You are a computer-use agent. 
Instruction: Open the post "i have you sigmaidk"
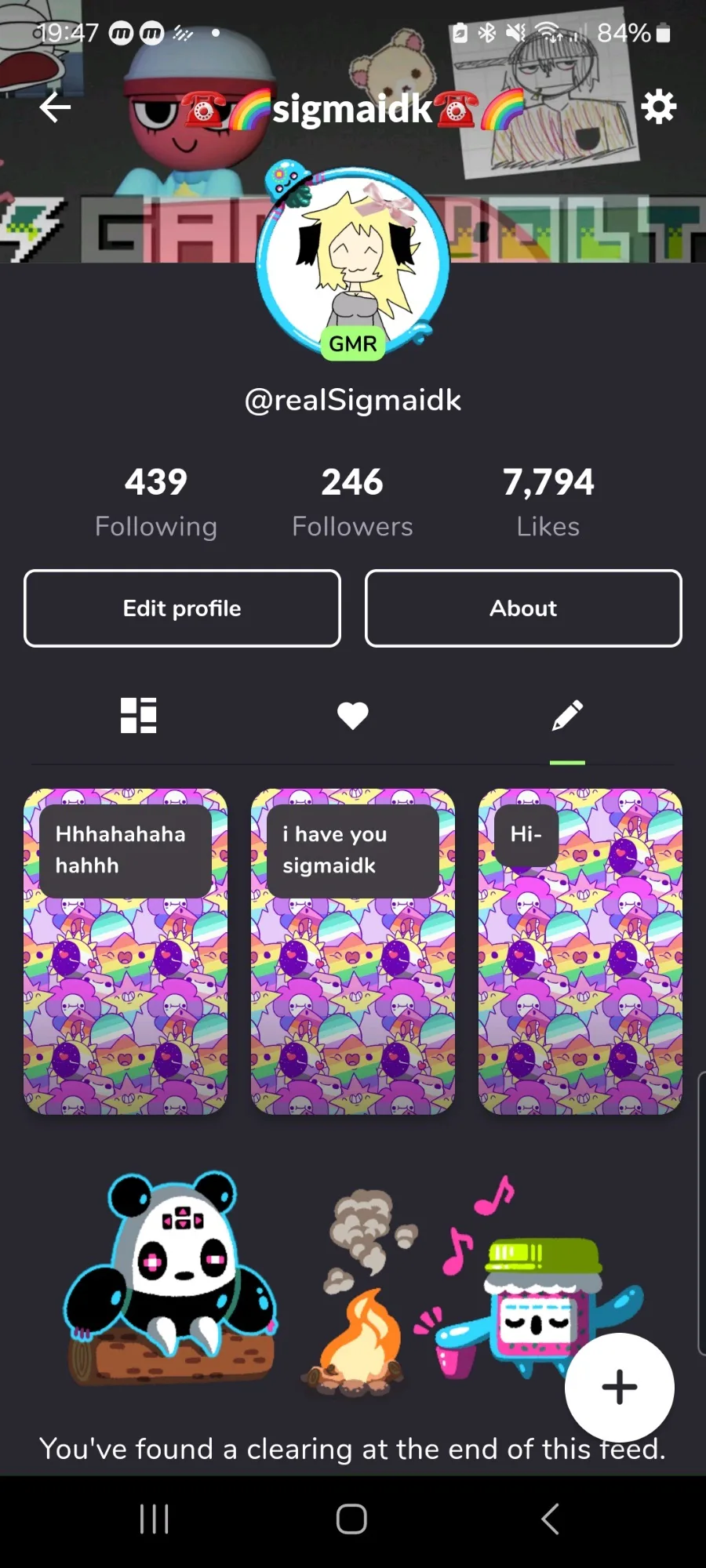(353, 952)
